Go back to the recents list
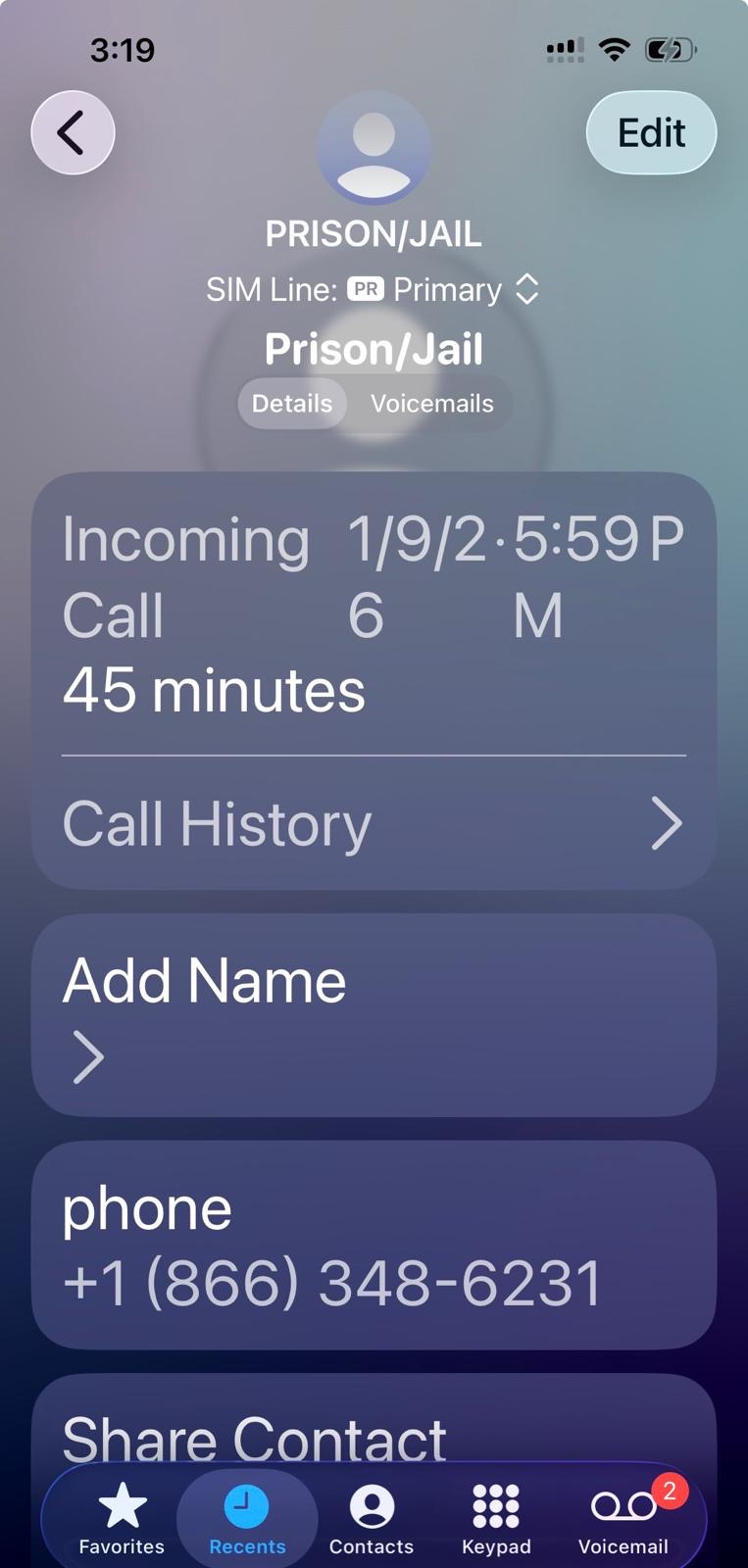Viewport: 748px width, 1568px height. tap(73, 133)
